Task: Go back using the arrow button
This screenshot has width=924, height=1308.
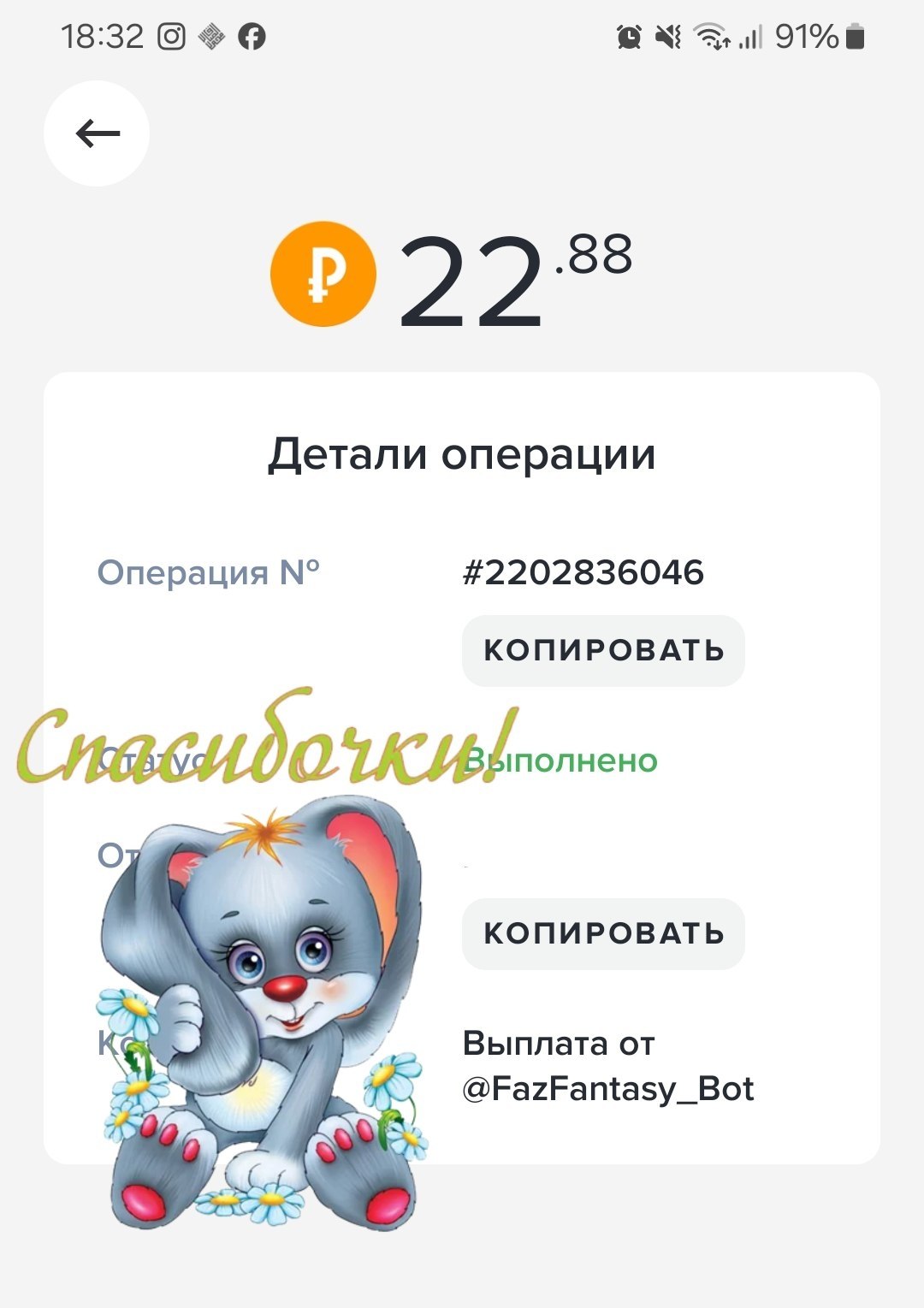Action: coord(97,133)
